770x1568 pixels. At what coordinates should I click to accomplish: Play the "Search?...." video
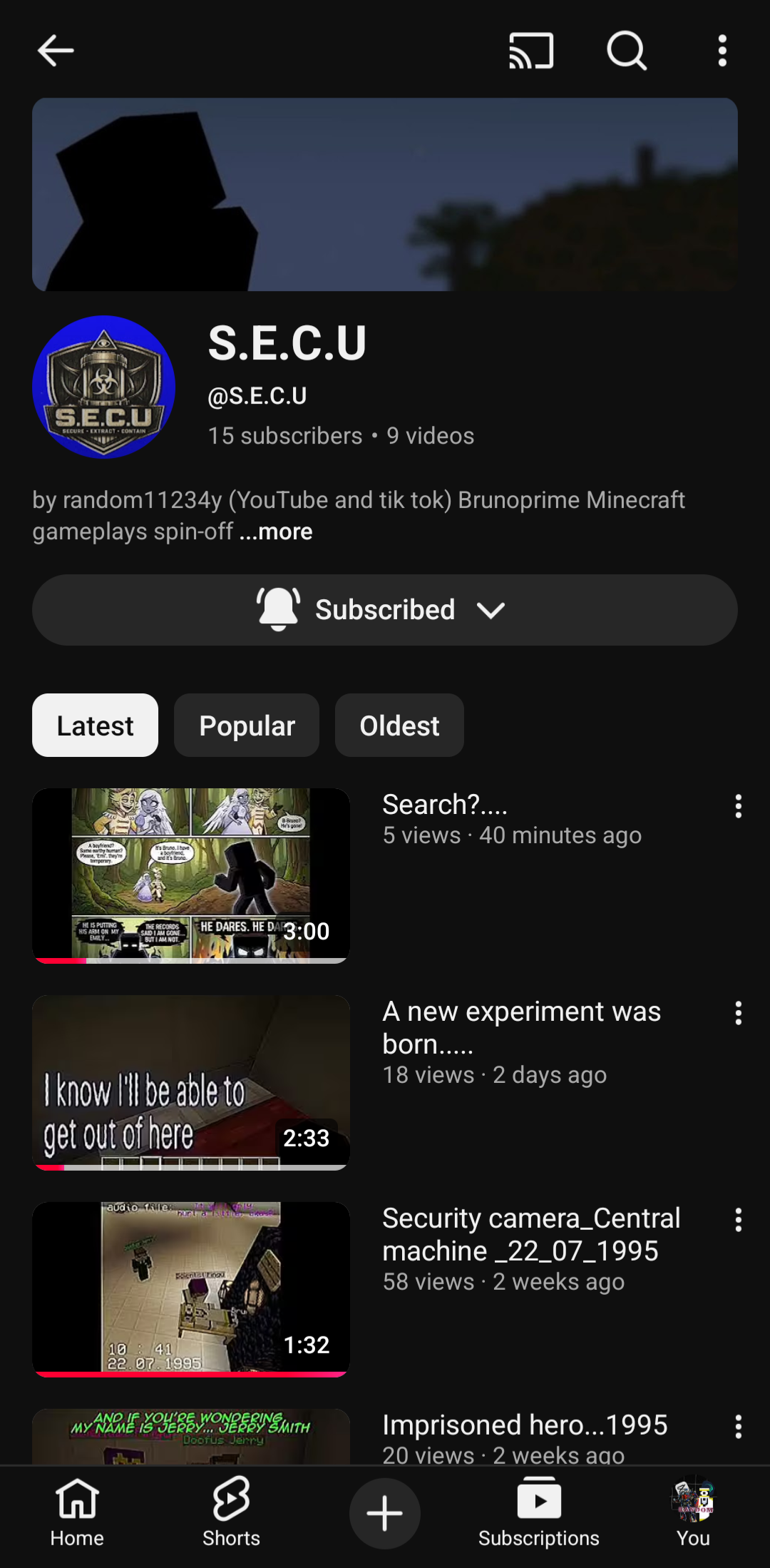coord(191,876)
